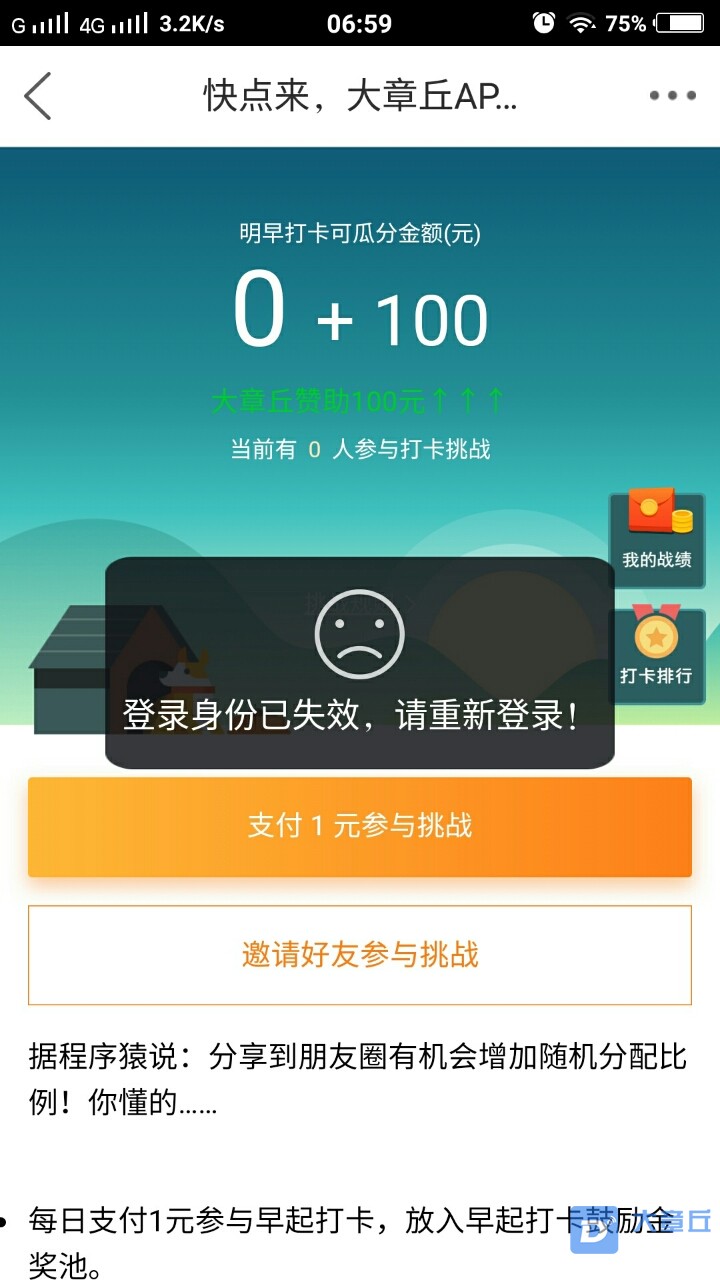
Task: Go back using the top-left arrow
Action: 38,96
